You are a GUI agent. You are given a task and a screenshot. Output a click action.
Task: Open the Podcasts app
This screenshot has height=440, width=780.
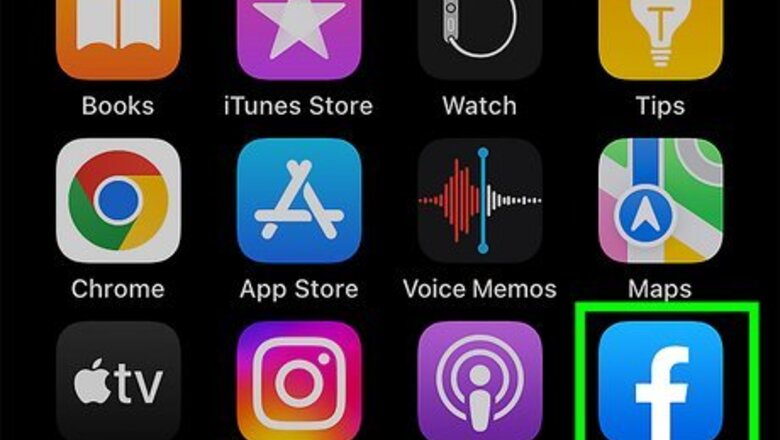pos(479,385)
